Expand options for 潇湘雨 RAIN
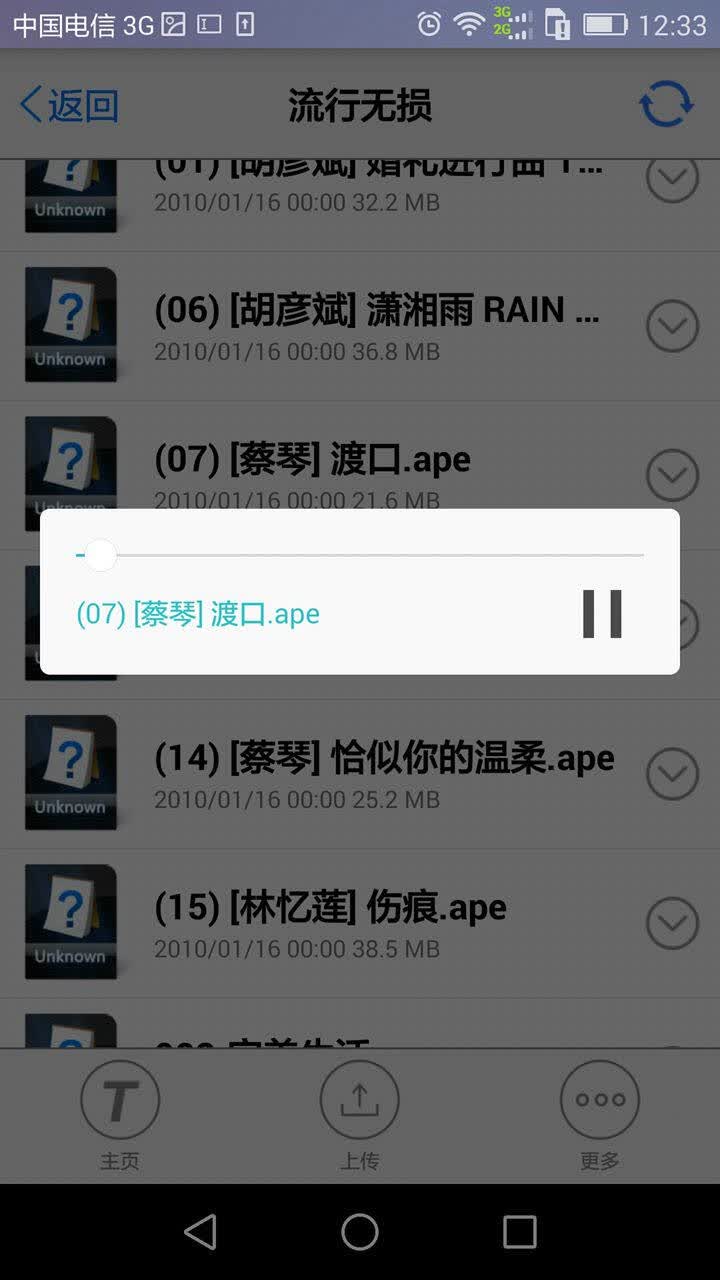The image size is (720, 1280). [x=672, y=326]
